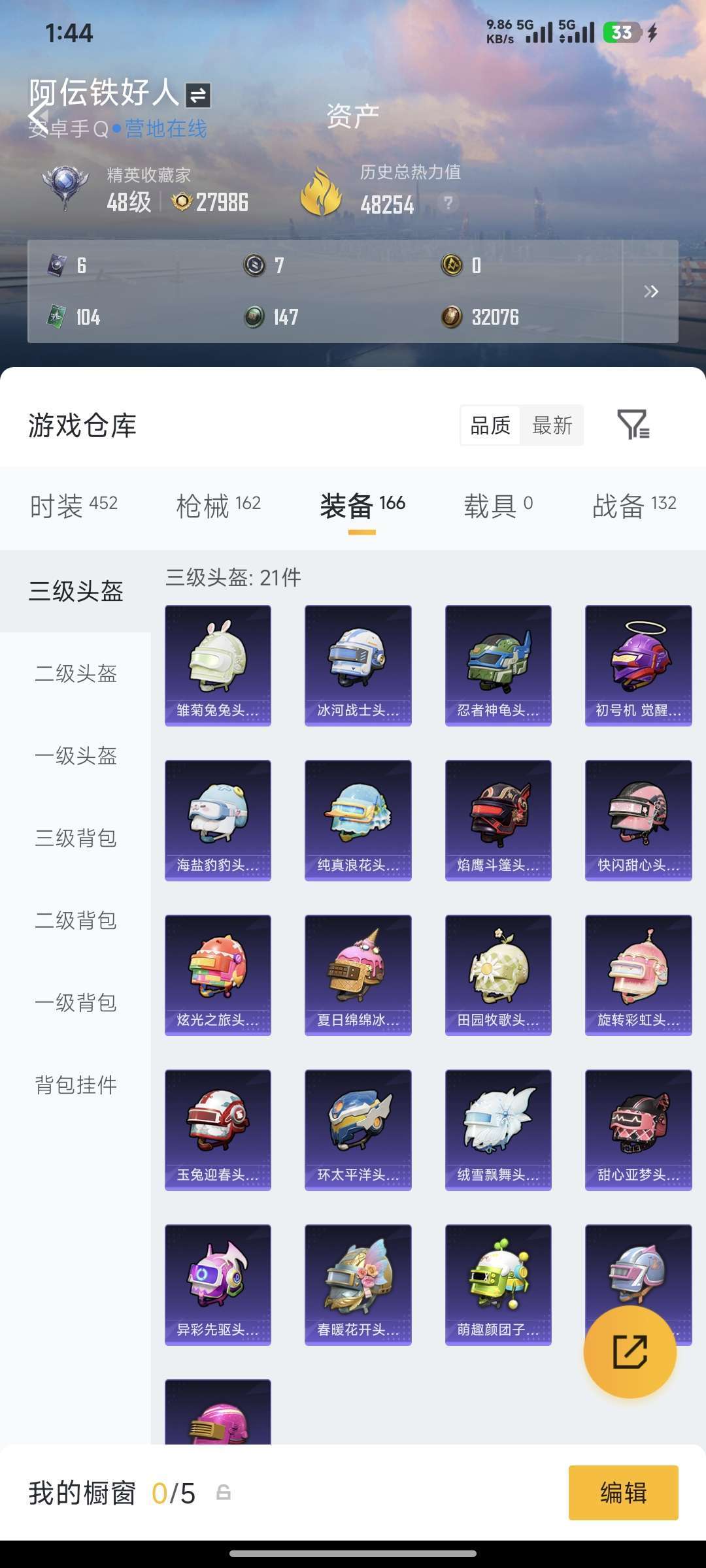Go back using the top-left arrow
This screenshot has height=1568, width=706.
[38, 116]
